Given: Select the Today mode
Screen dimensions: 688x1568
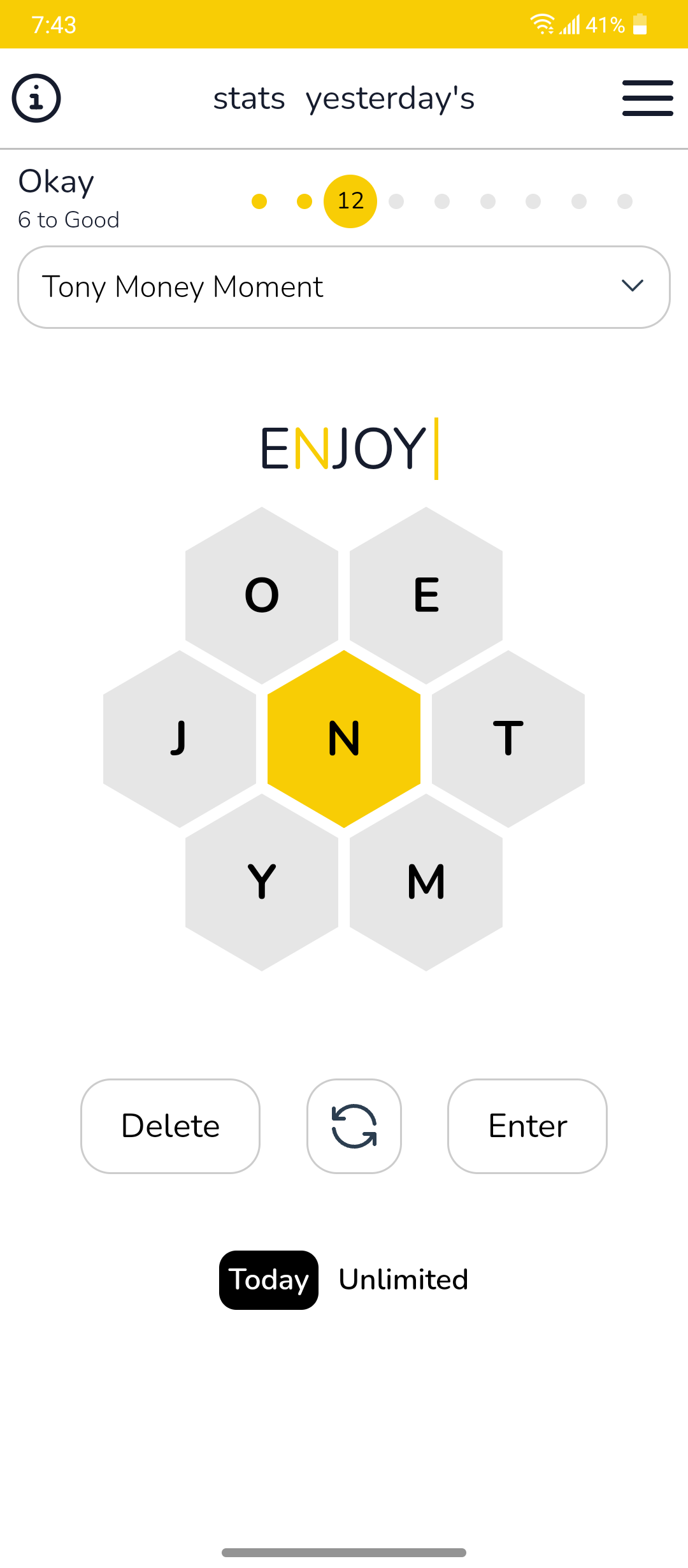Looking at the screenshot, I should (x=269, y=1280).
